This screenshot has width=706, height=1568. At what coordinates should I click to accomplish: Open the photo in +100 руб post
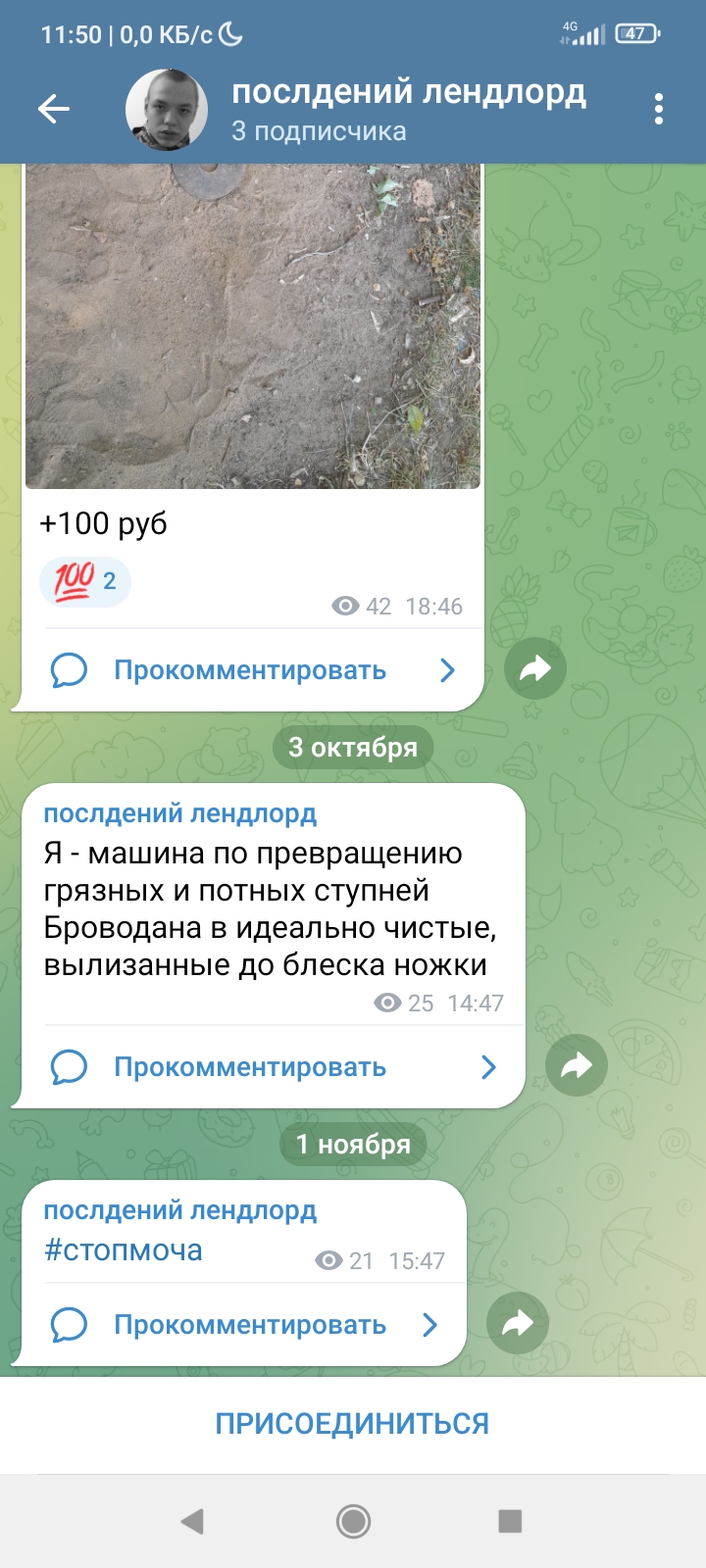click(253, 323)
